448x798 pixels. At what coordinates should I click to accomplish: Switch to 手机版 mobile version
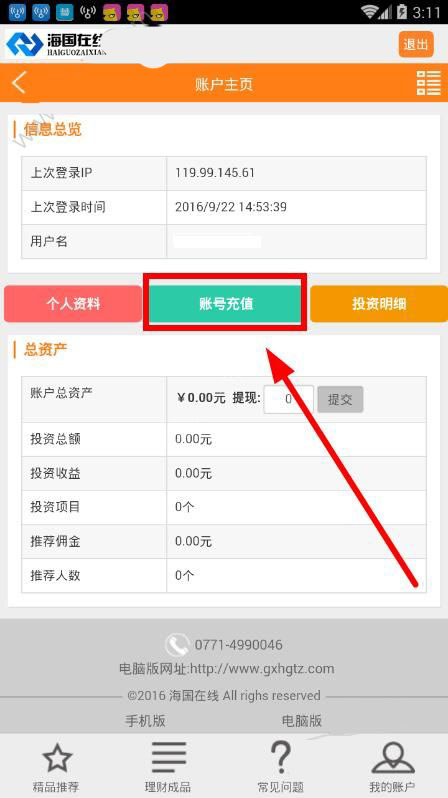146,721
